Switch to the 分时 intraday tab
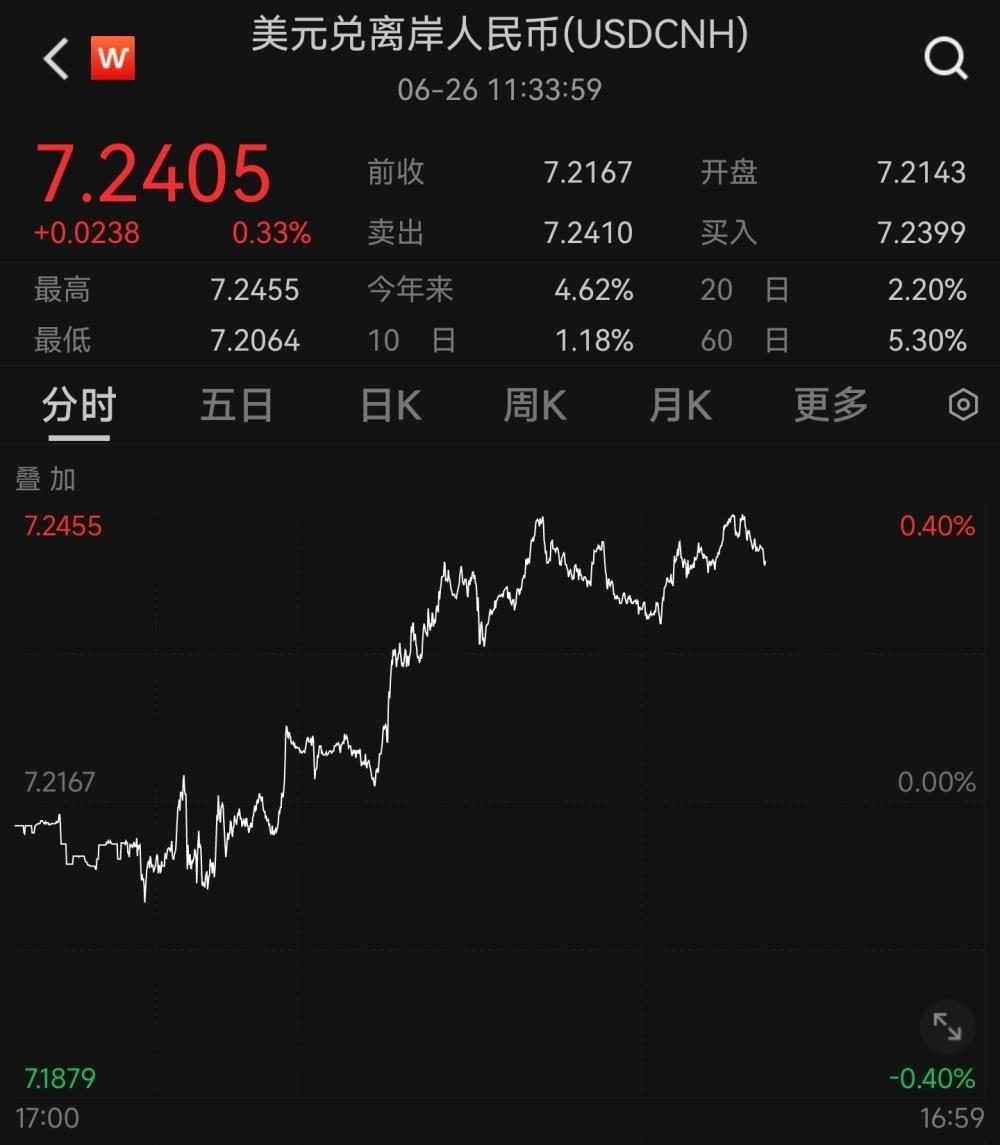This screenshot has width=1000, height=1145. (x=78, y=405)
